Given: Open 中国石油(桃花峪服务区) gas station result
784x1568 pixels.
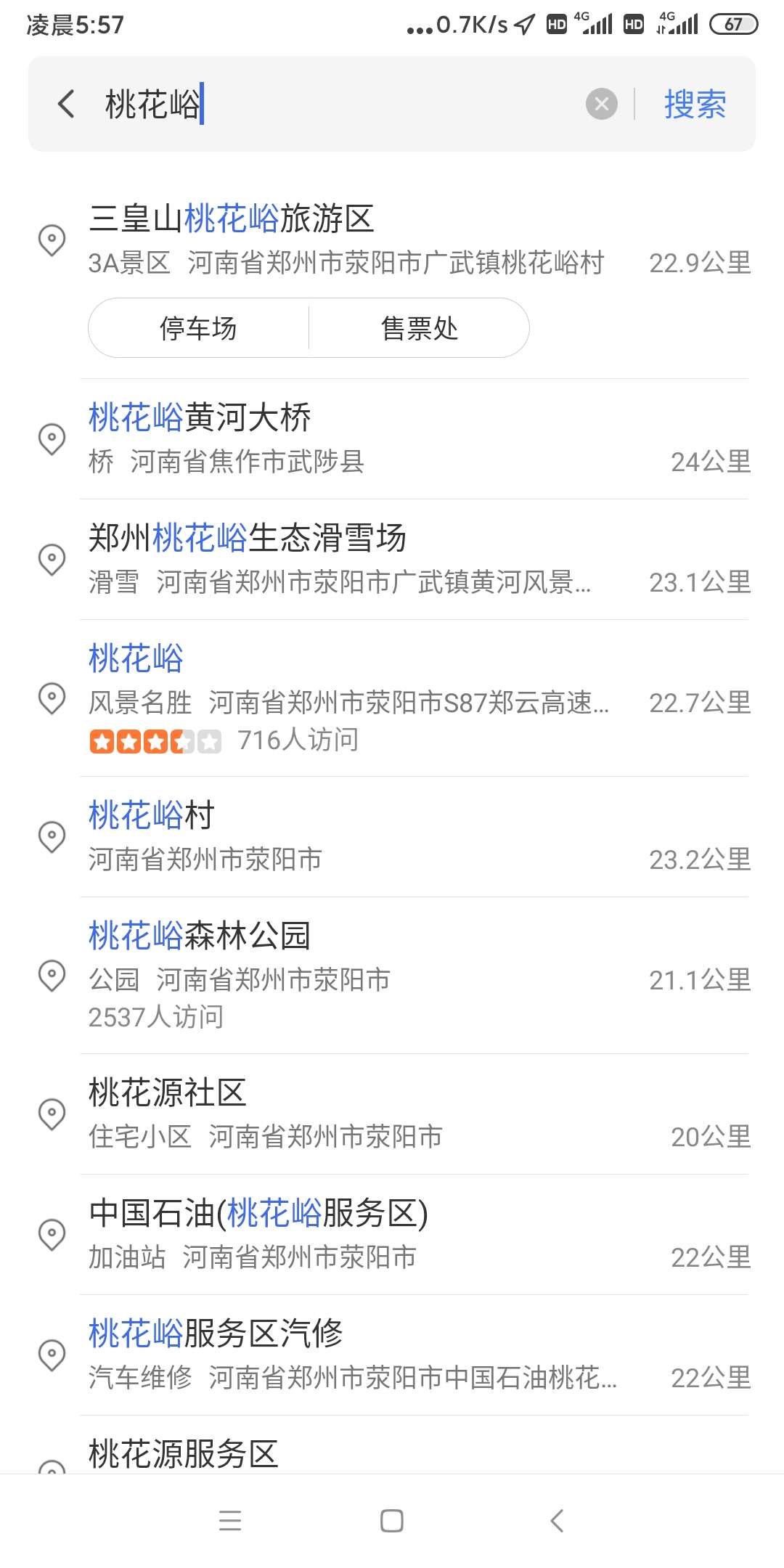Looking at the screenshot, I should pos(392,1235).
